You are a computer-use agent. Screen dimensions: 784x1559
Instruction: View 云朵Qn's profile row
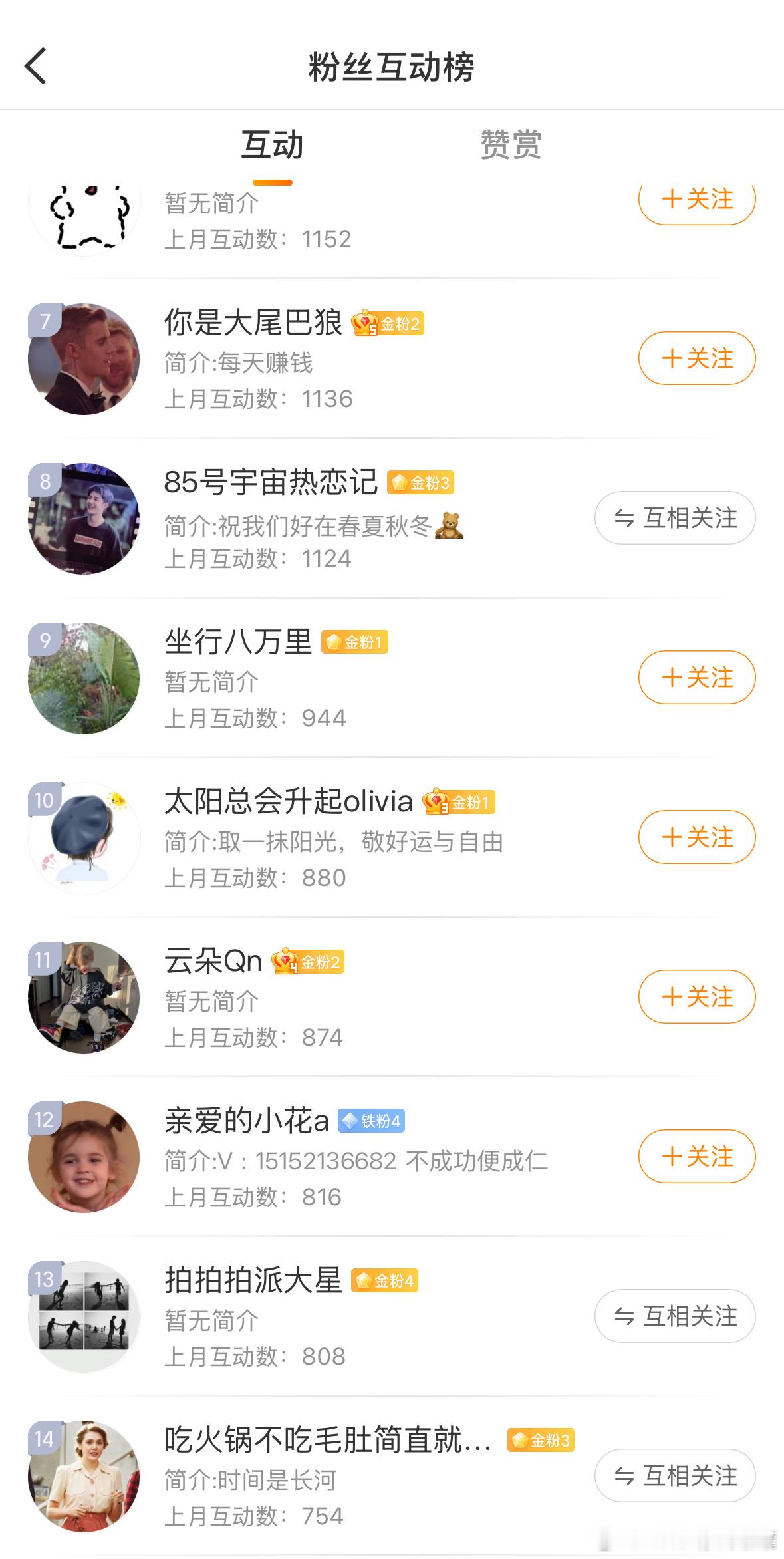pos(213,962)
